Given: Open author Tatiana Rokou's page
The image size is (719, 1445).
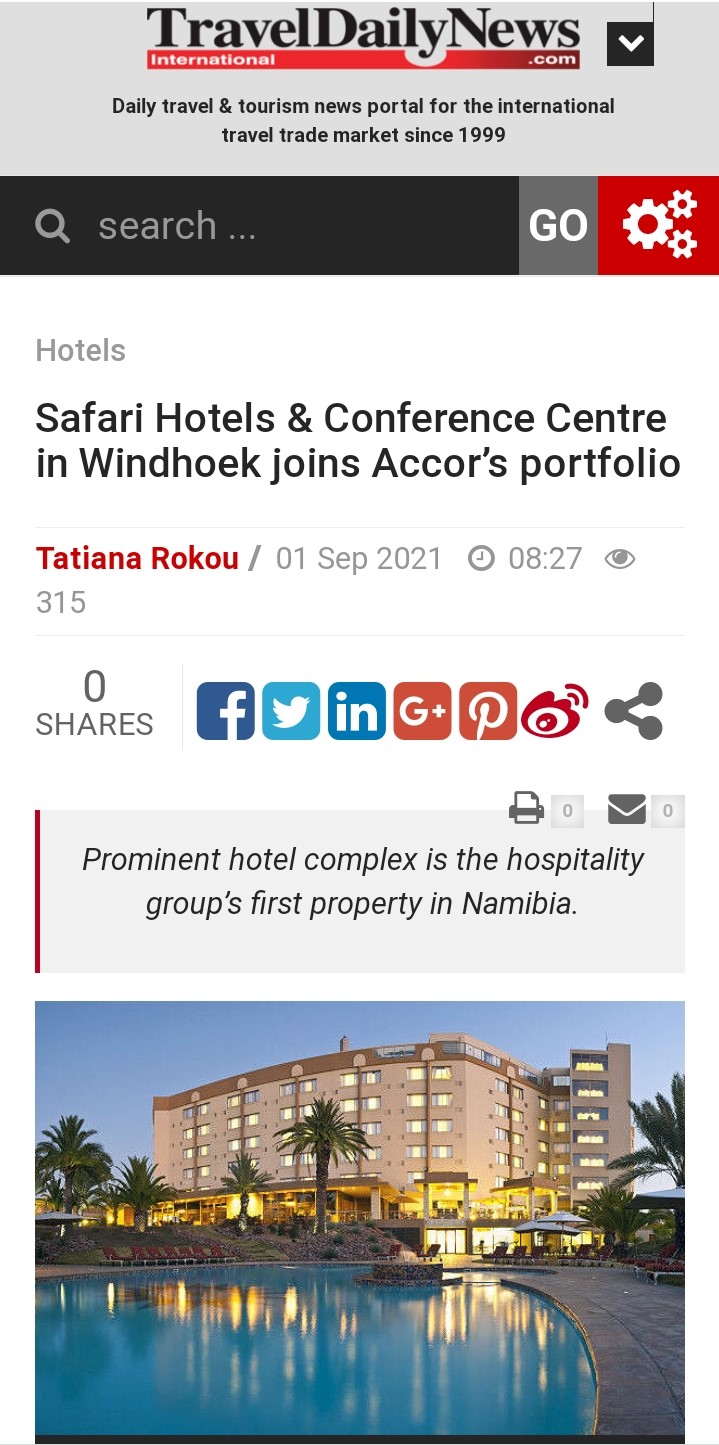Looking at the screenshot, I should (x=137, y=558).
